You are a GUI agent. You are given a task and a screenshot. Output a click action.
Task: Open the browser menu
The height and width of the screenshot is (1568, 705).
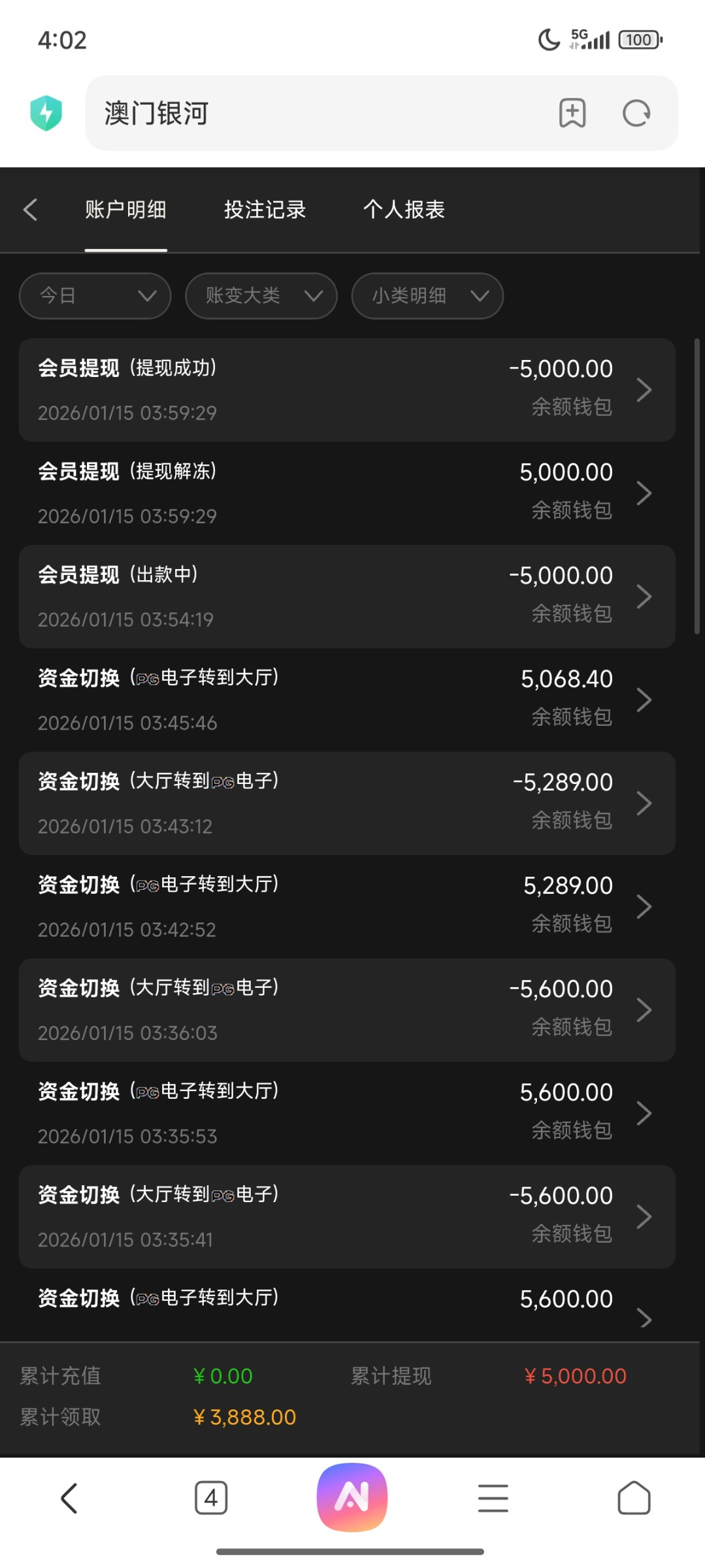pos(493,1497)
